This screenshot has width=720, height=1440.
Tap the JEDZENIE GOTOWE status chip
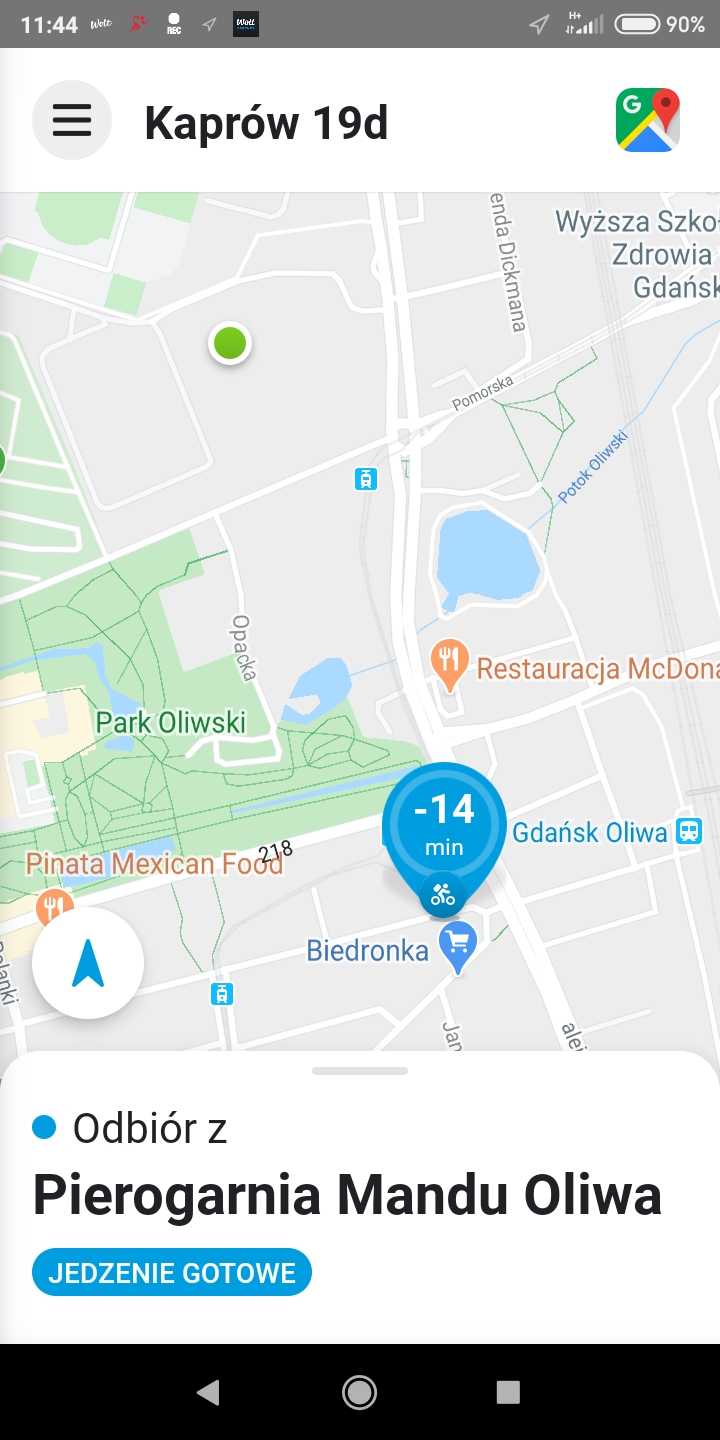pyautogui.click(x=172, y=1273)
